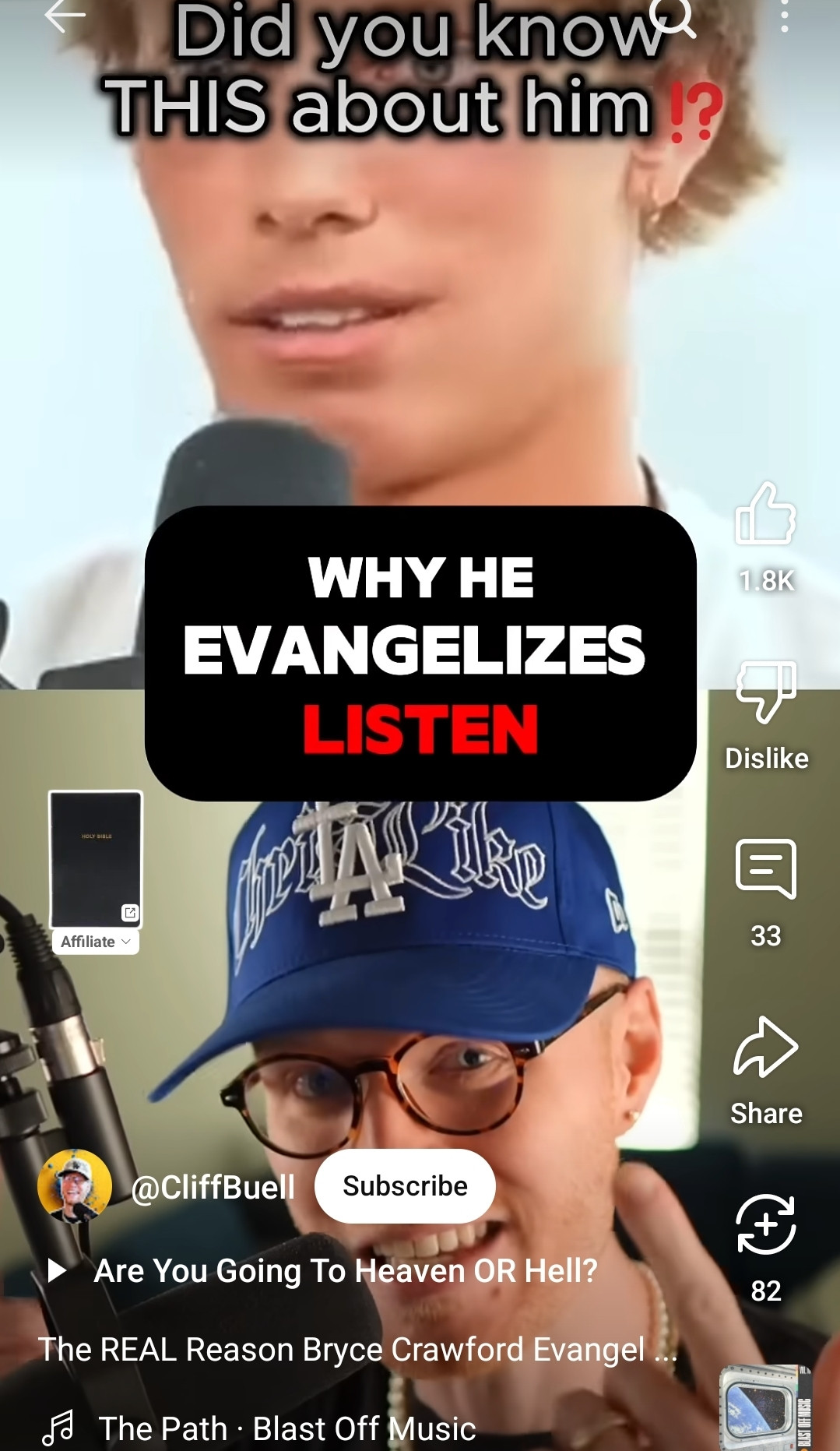The image size is (840, 1451).
Task: Dislike this Short
Action: point(765,692)
